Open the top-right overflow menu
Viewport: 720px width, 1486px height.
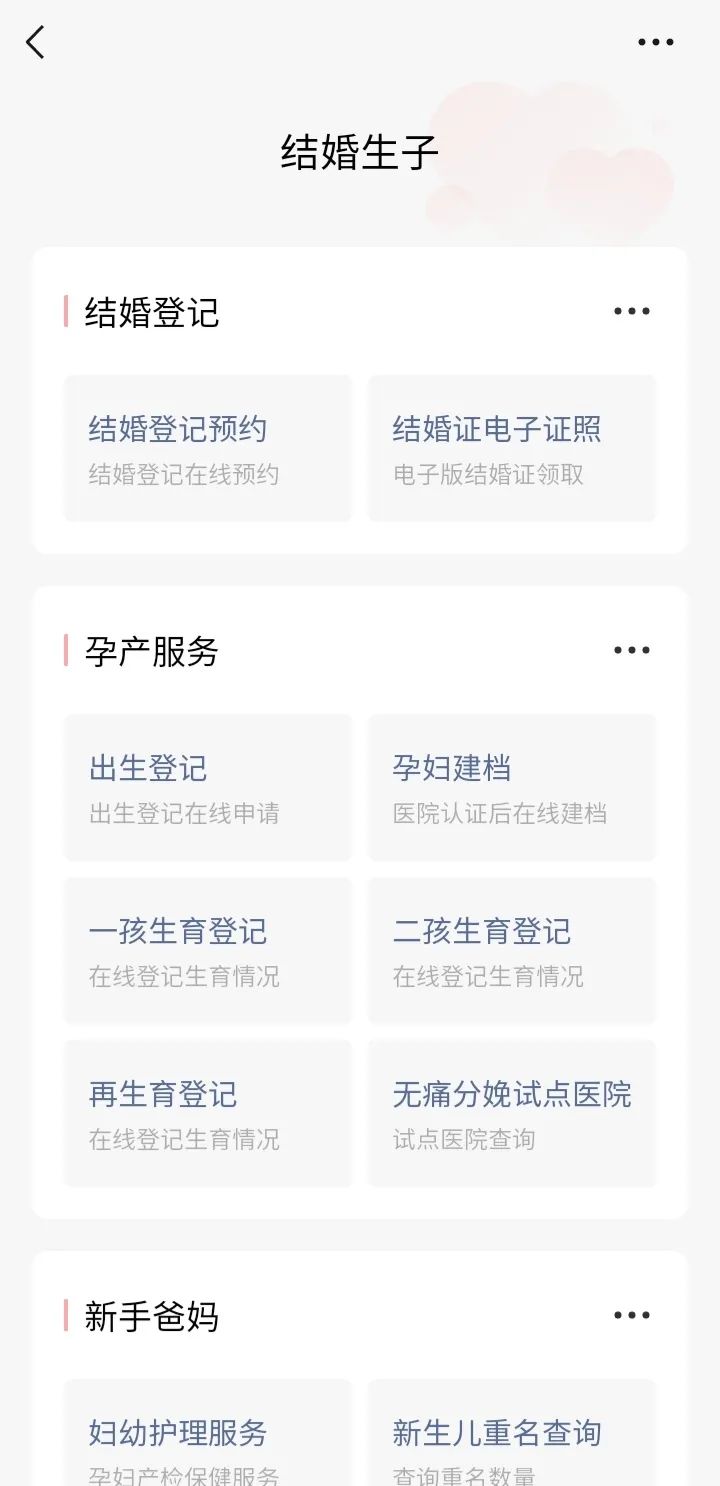point(655,42)
